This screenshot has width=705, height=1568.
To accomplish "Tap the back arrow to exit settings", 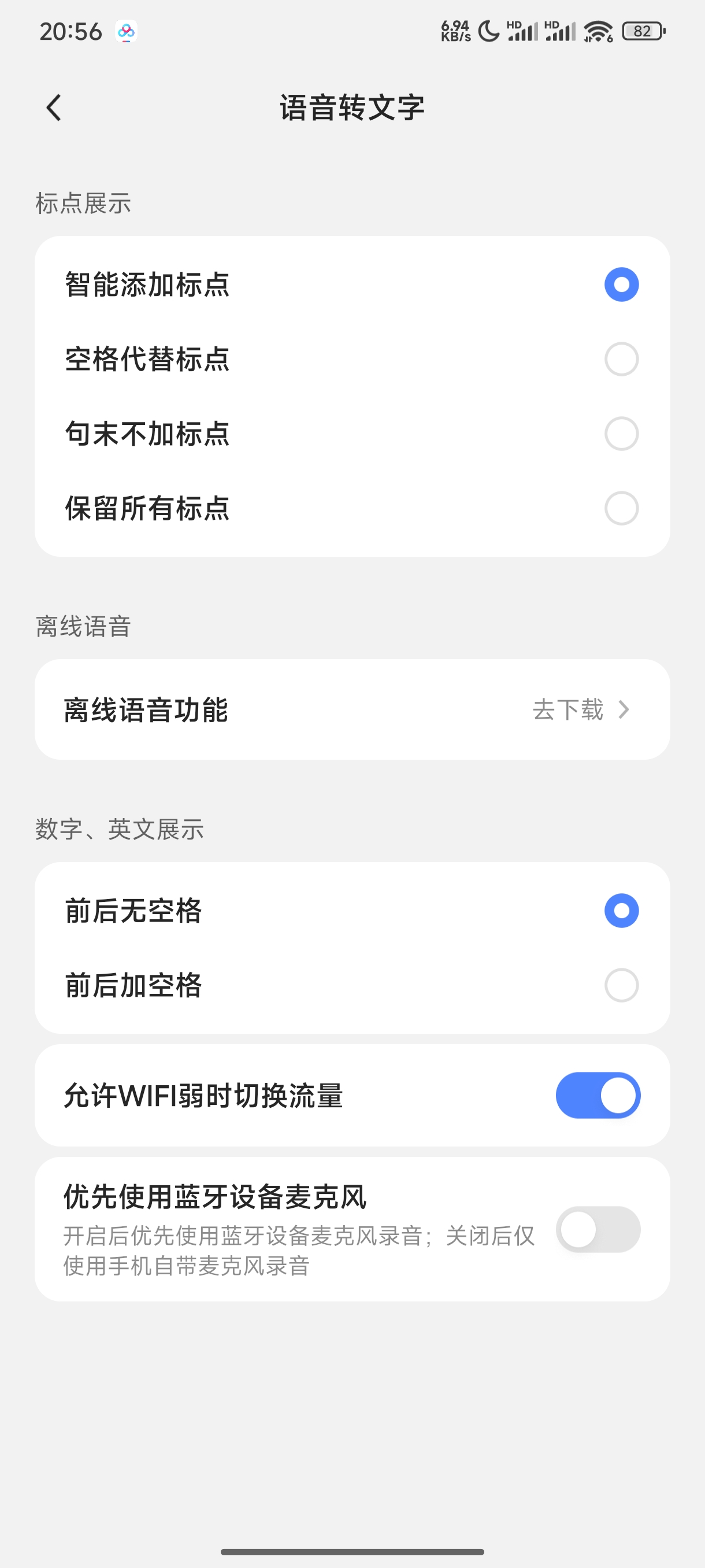I will tap(54, 107).
